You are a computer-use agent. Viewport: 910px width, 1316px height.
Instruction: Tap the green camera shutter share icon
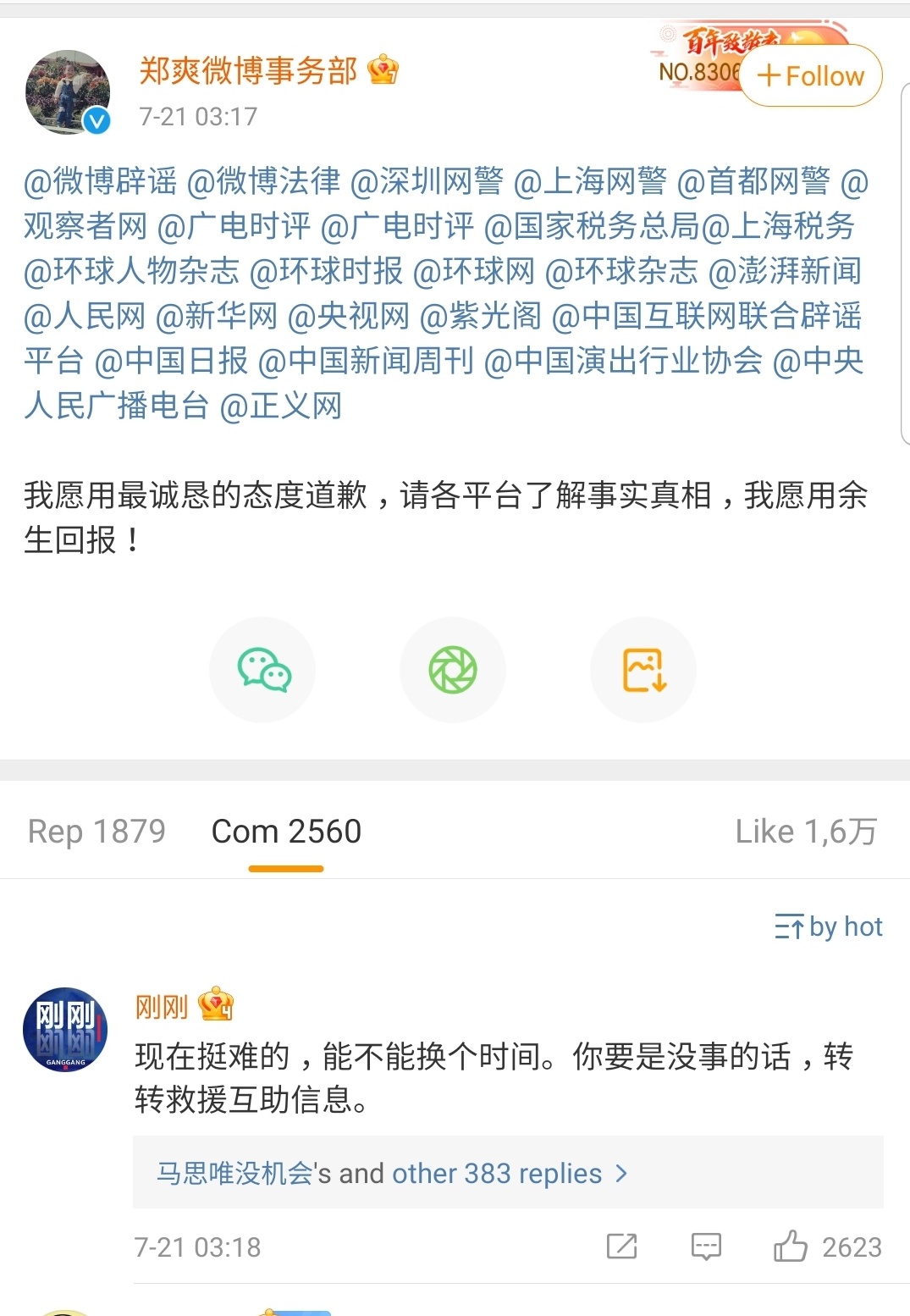[453, 670]
